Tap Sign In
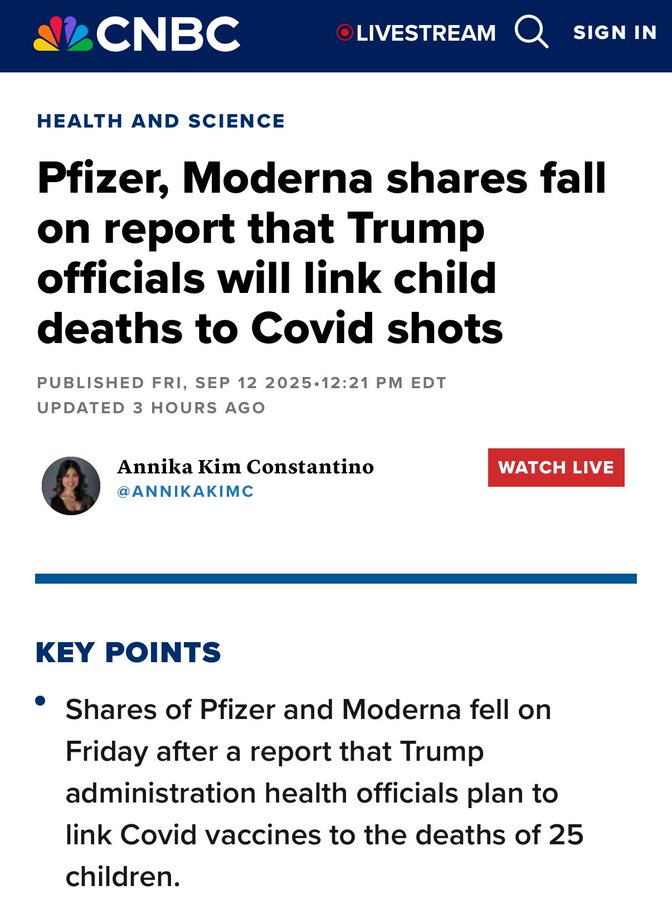672x900 pixels. (615, 33)
